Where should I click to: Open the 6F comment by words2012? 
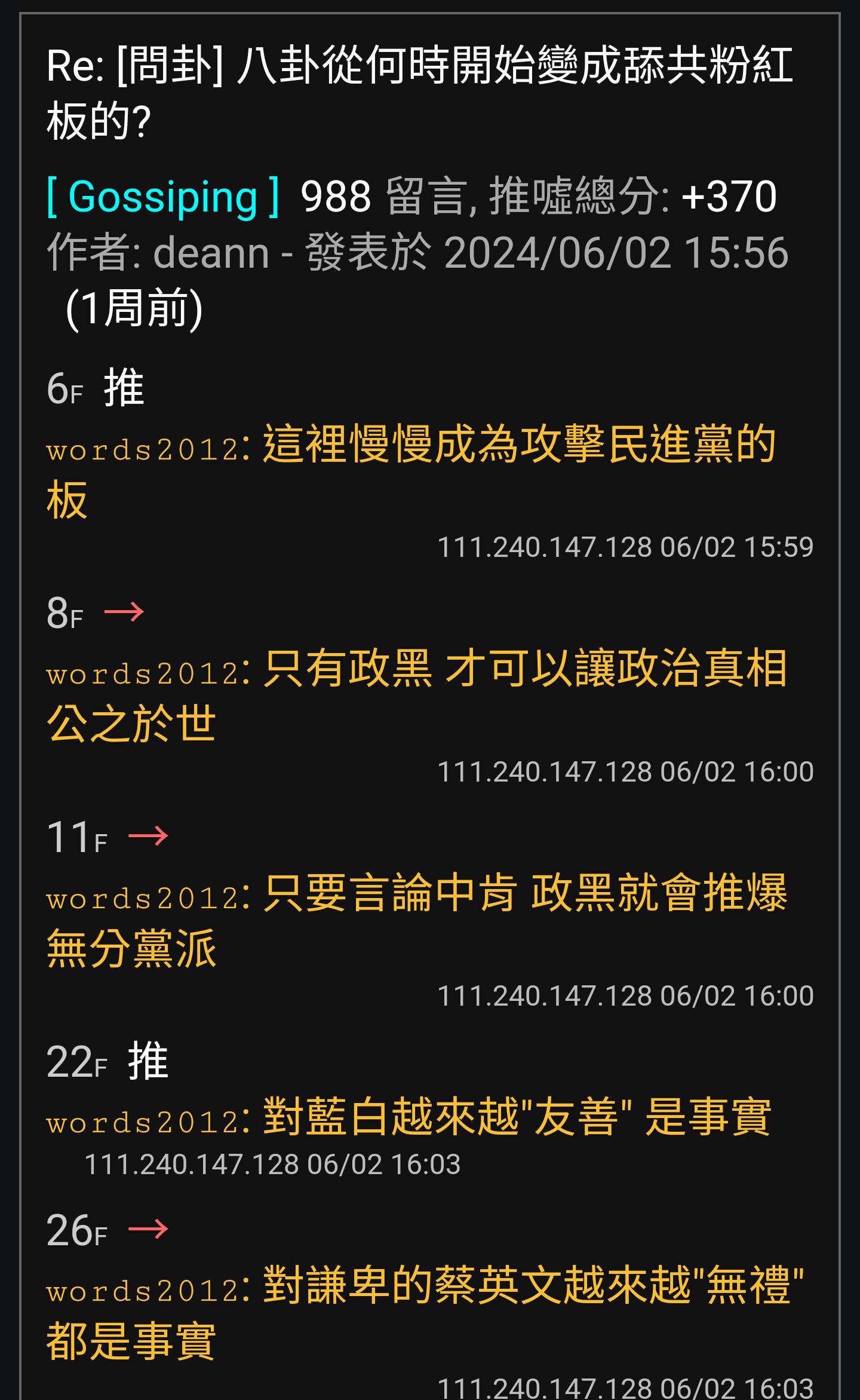coord(430,464)
